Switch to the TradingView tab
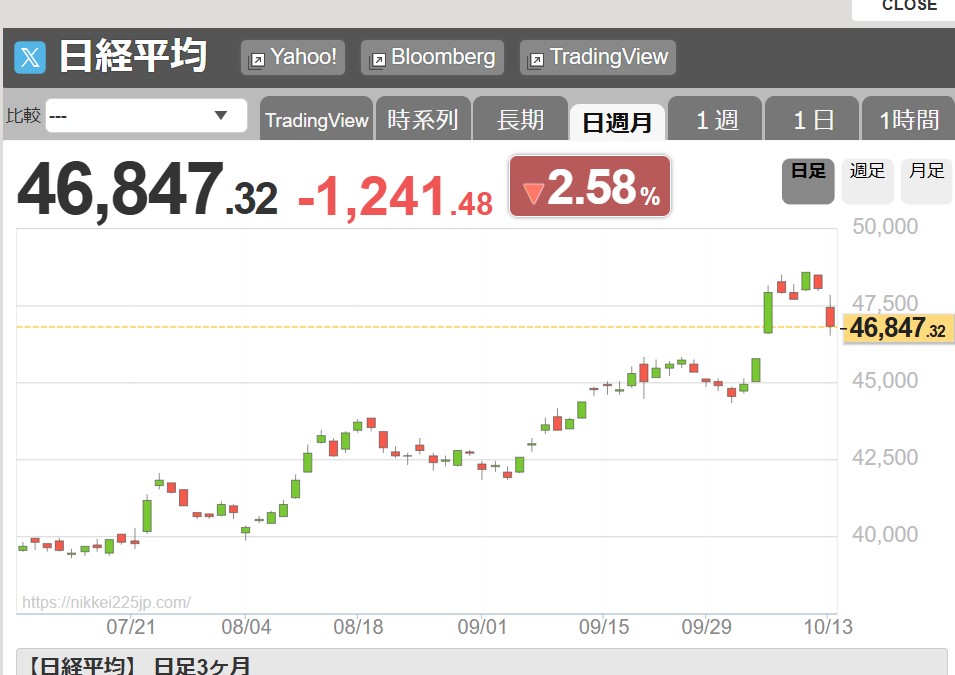 coord(316,120)
